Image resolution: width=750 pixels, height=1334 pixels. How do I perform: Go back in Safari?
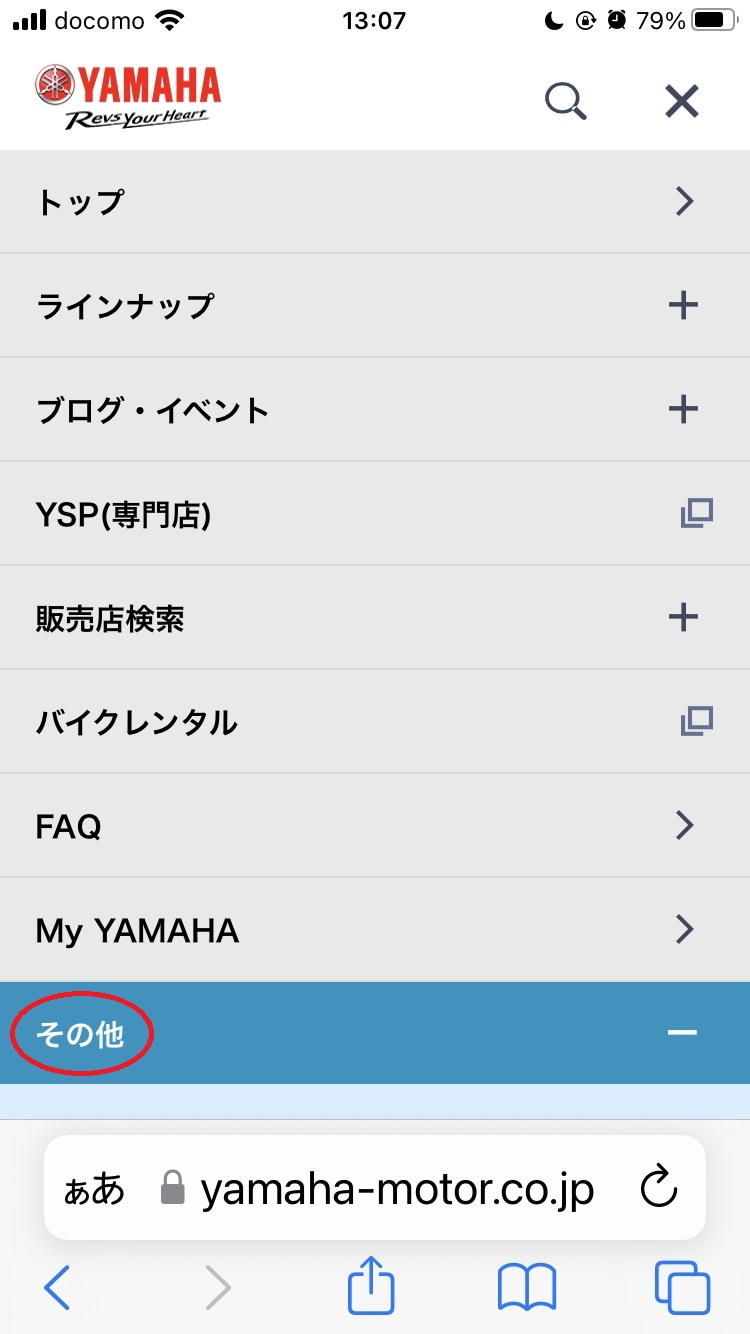click(57, 1288)
